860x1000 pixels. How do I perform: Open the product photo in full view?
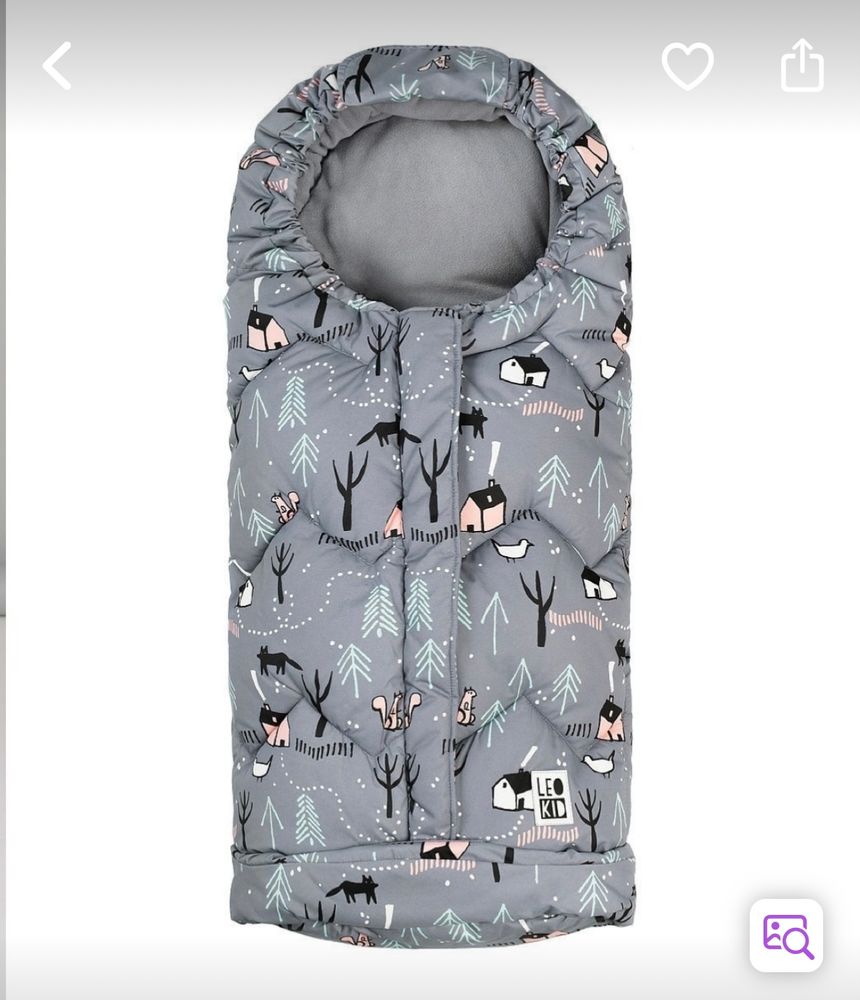point(430,500)
